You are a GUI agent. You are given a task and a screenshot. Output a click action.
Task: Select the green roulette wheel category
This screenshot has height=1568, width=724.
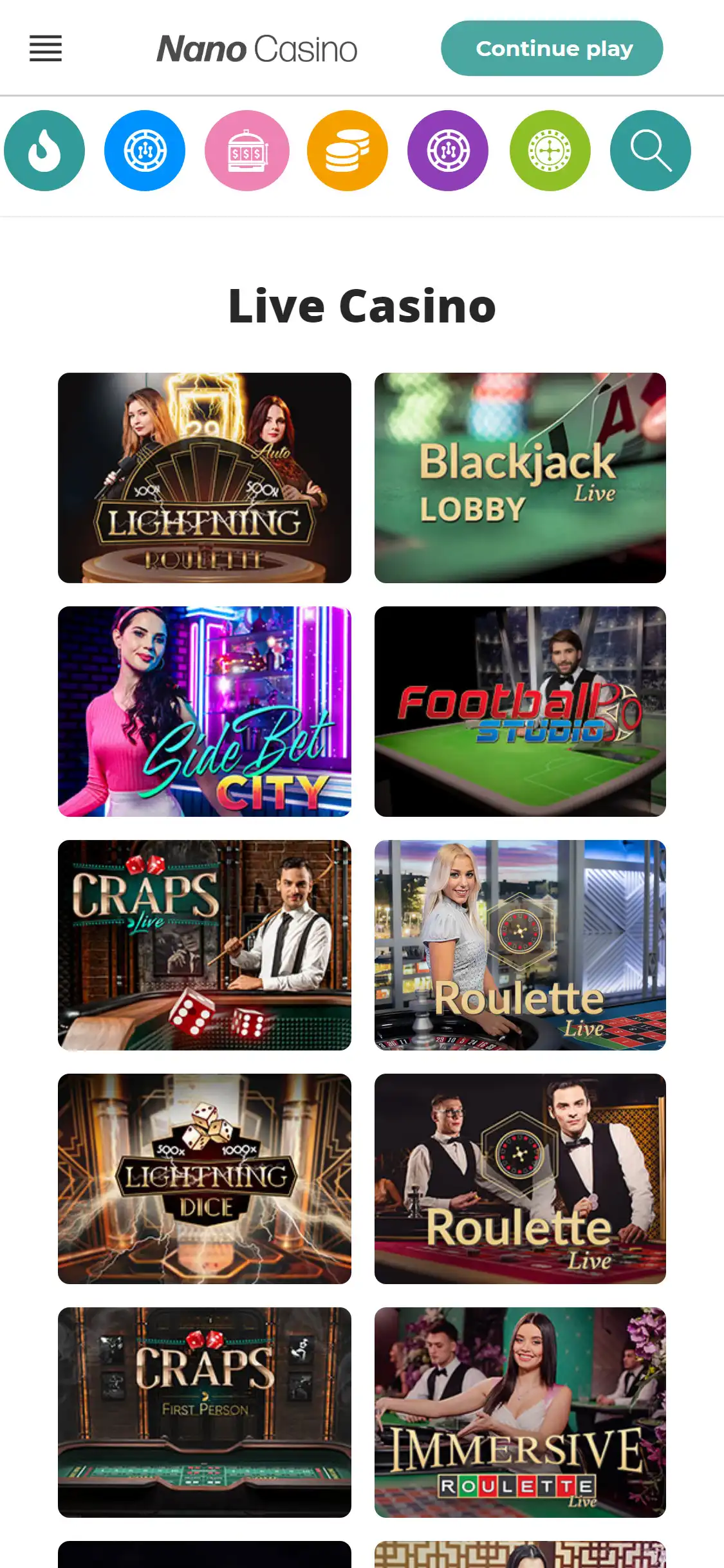(x=550, y=151)
